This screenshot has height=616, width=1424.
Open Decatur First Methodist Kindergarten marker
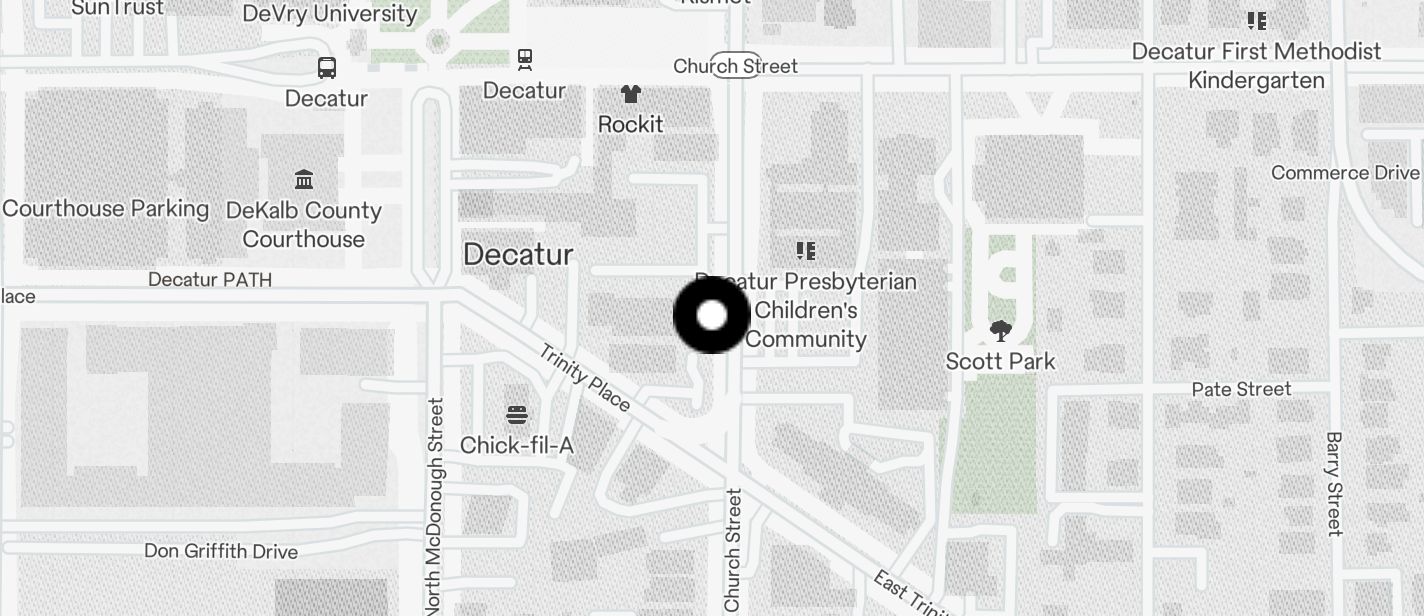[1256, 21]
